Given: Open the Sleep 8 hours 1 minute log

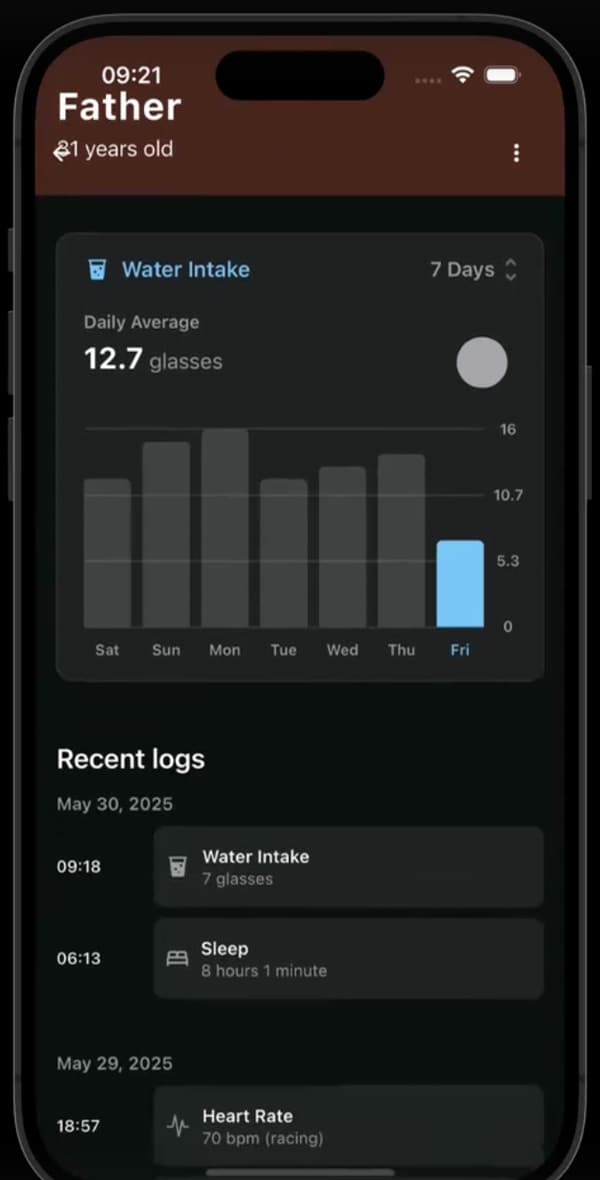Looking at the screenshot, I should tap(348, 959).
